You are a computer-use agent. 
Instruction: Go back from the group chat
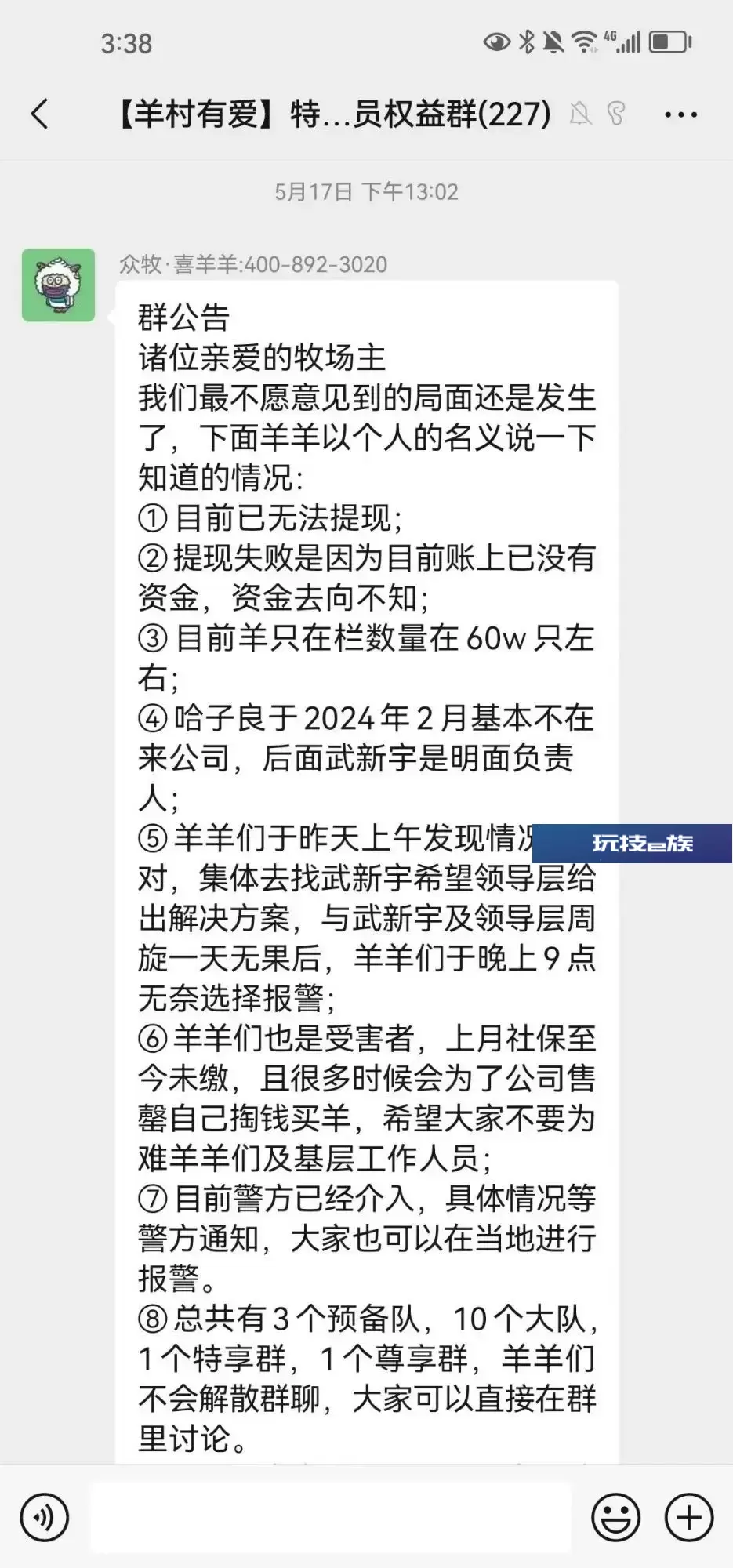point(40,114)
